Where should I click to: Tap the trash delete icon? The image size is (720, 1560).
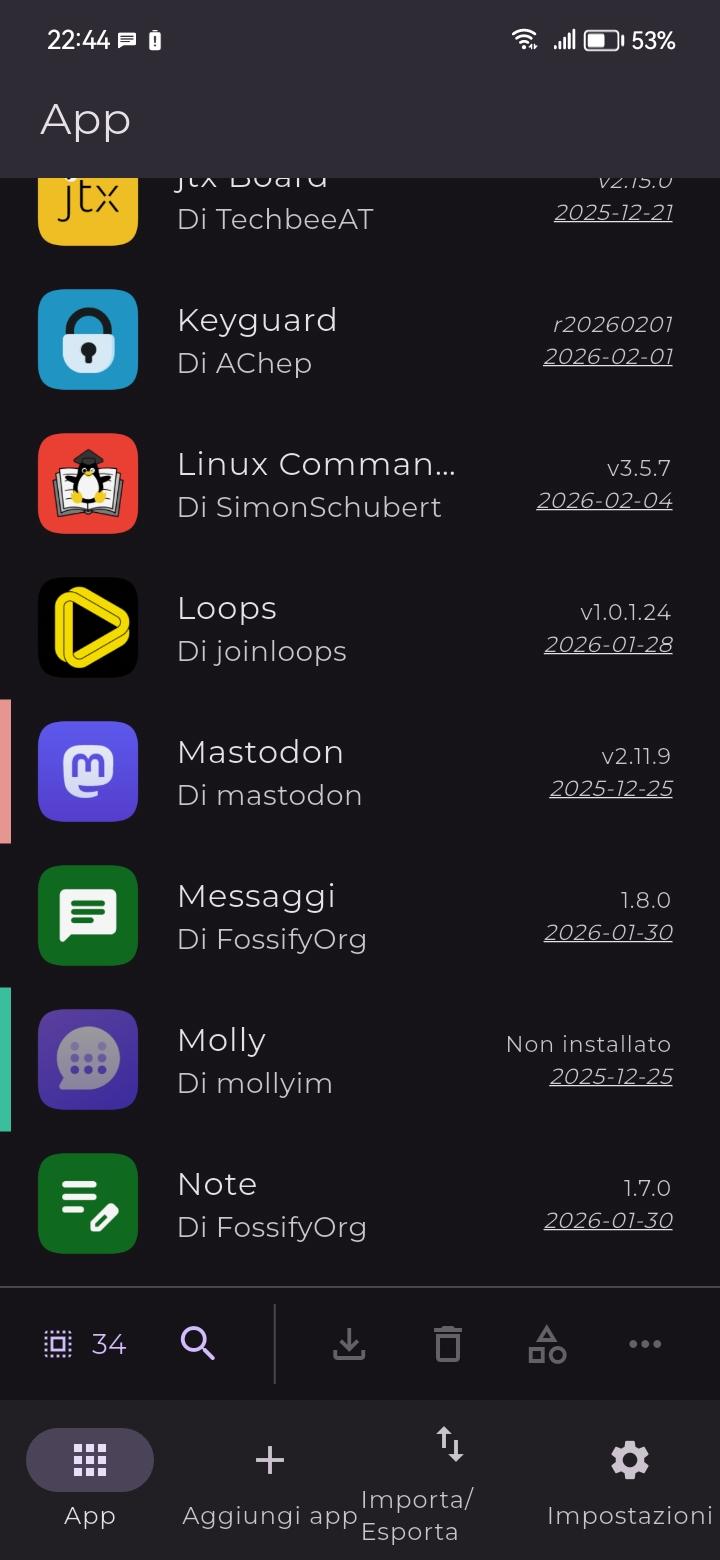pyautogui.click(x=447, y=1344)
